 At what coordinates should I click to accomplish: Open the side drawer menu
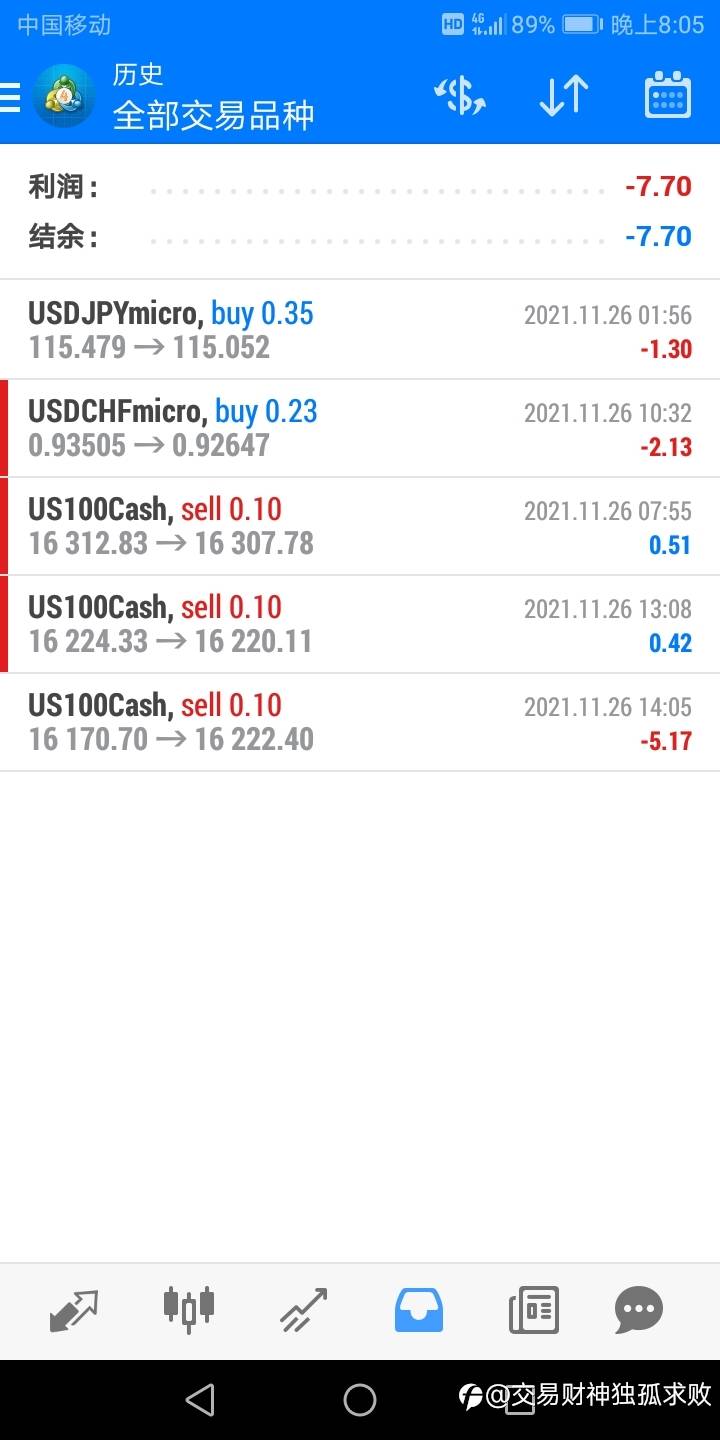click(10, 97)
